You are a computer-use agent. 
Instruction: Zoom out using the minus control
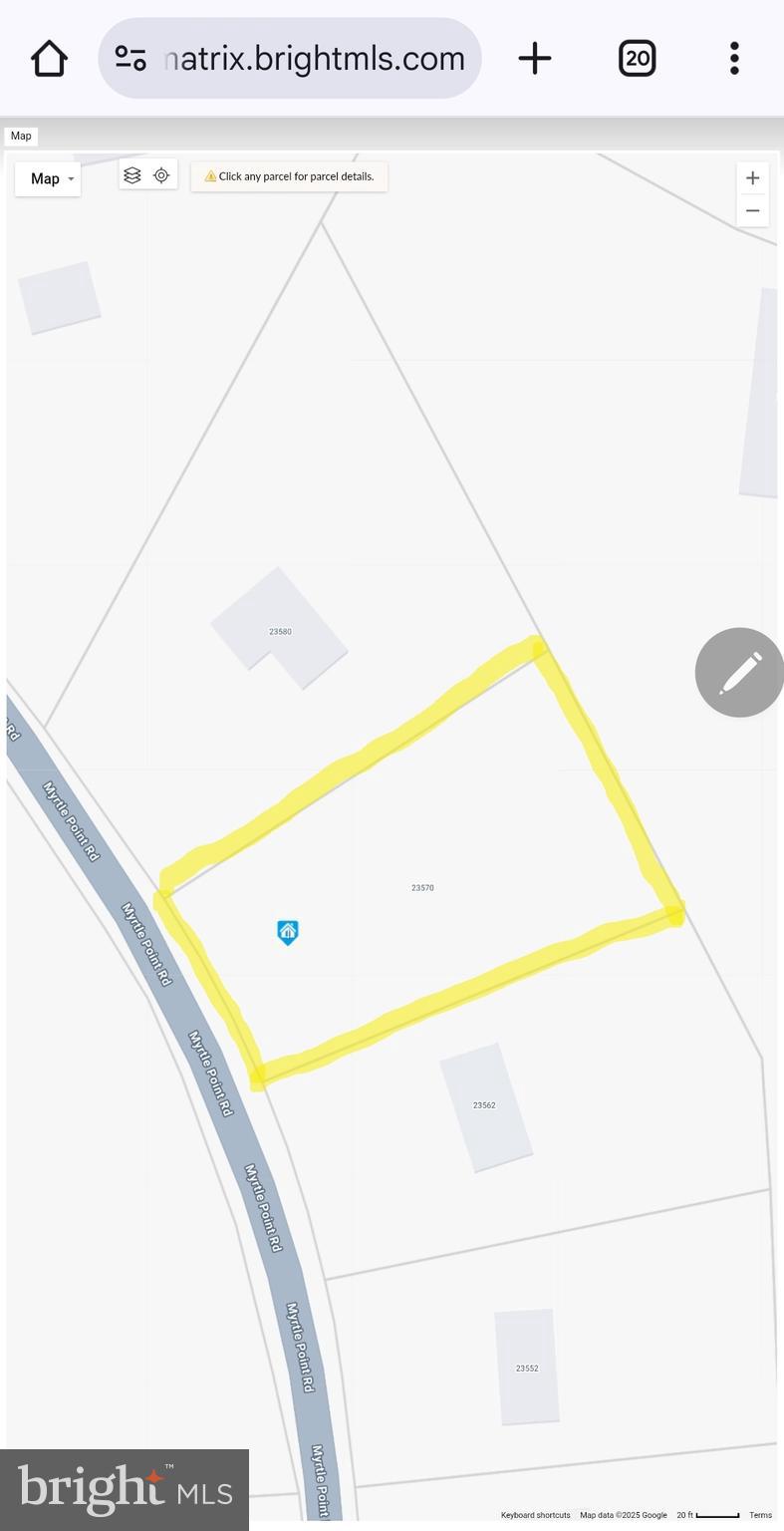click(752, 209)
